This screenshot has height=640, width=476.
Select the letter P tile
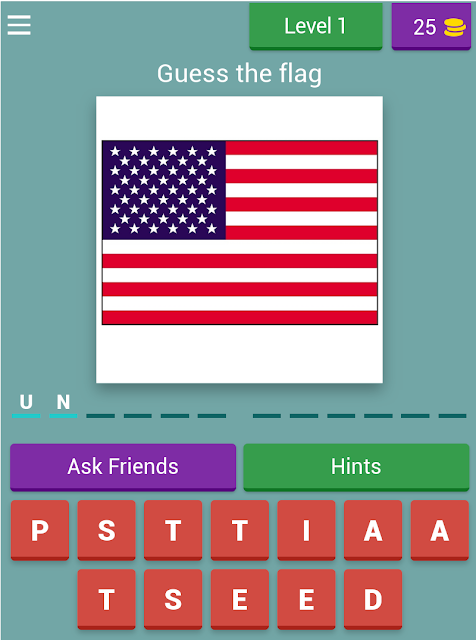40,530
